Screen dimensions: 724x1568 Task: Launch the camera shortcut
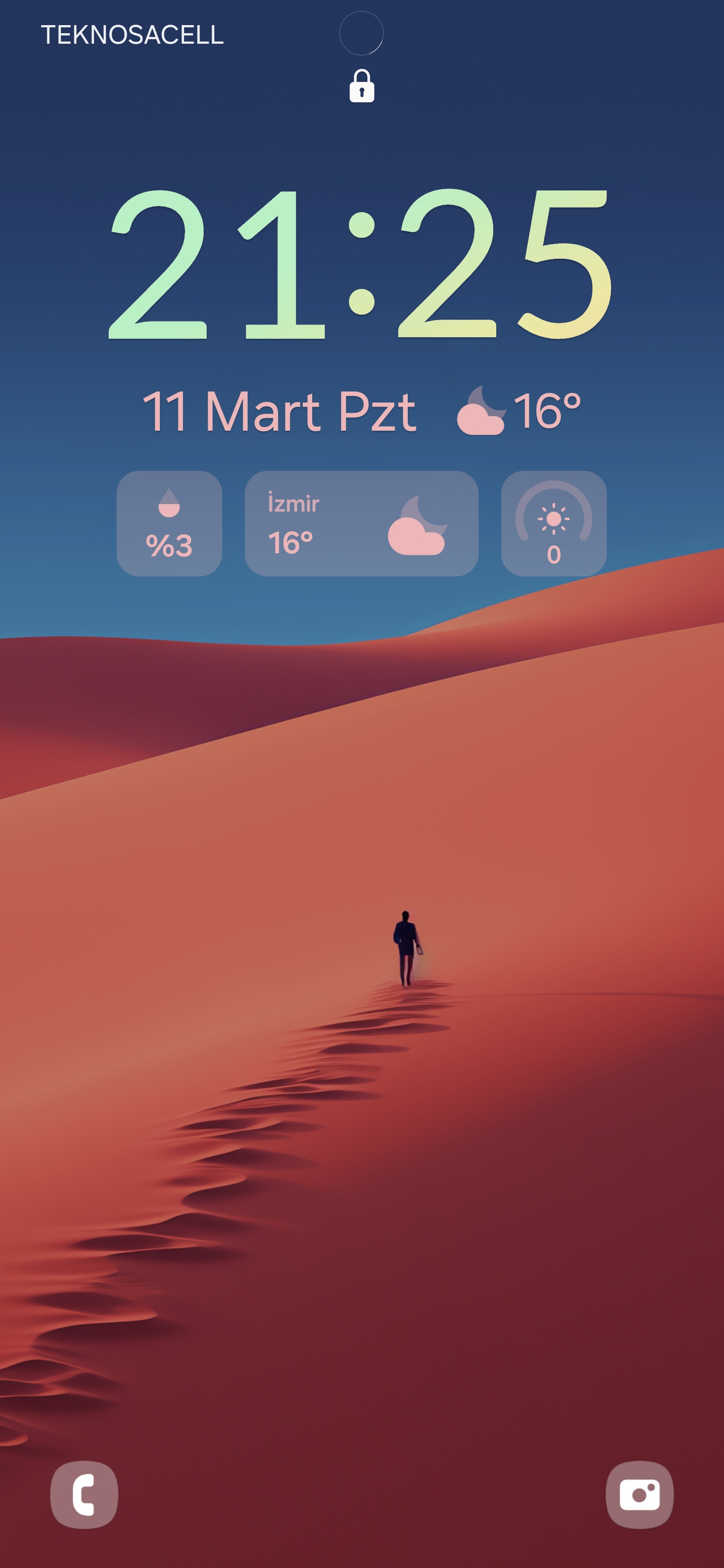(x=640, y=1494)
